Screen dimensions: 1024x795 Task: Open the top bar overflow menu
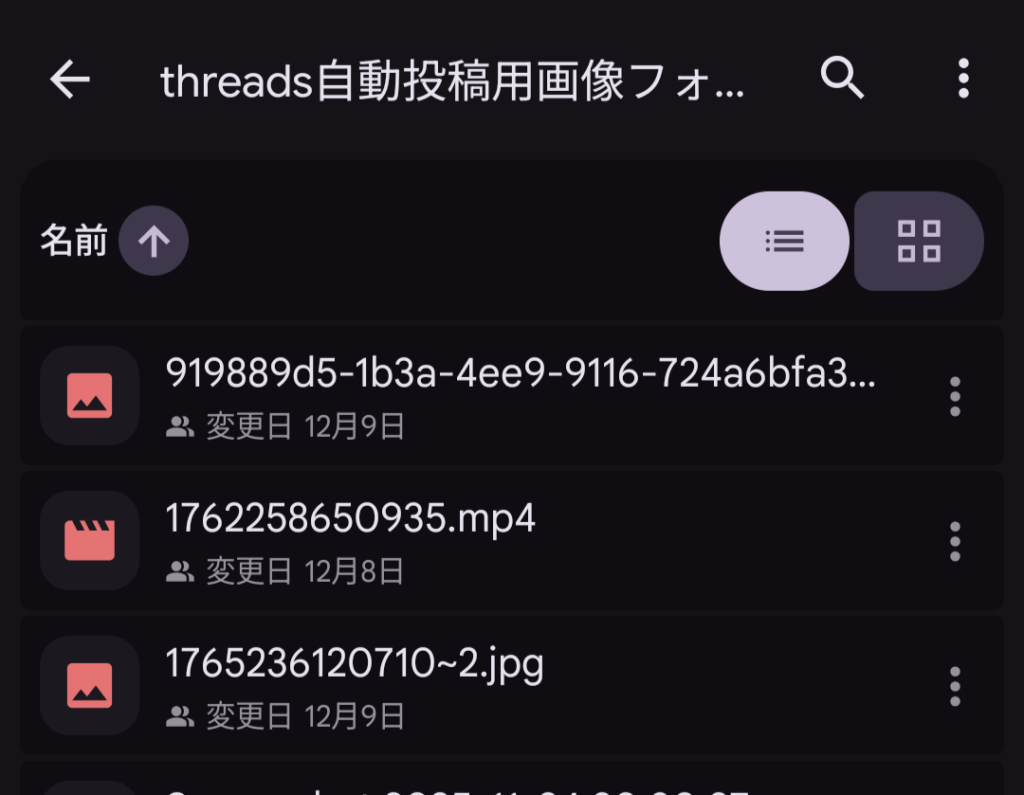[x=963, y=78]
